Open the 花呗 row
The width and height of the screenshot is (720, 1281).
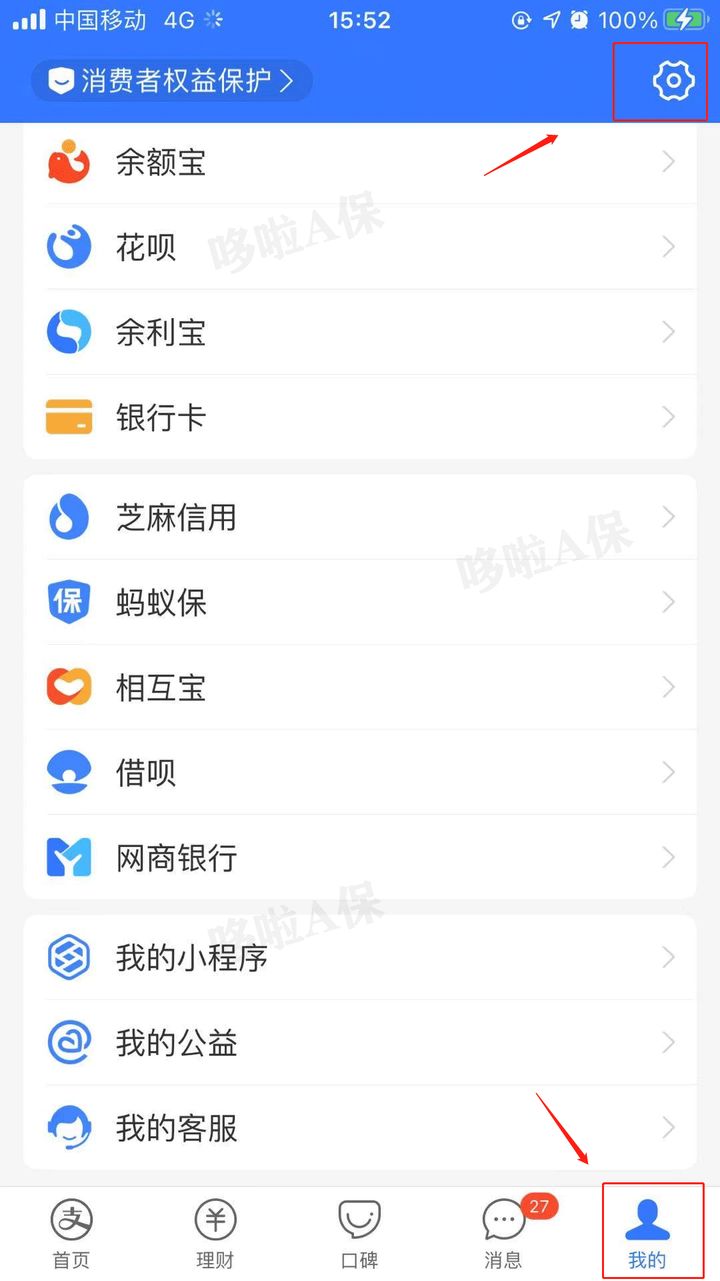[x=360, y=247]
